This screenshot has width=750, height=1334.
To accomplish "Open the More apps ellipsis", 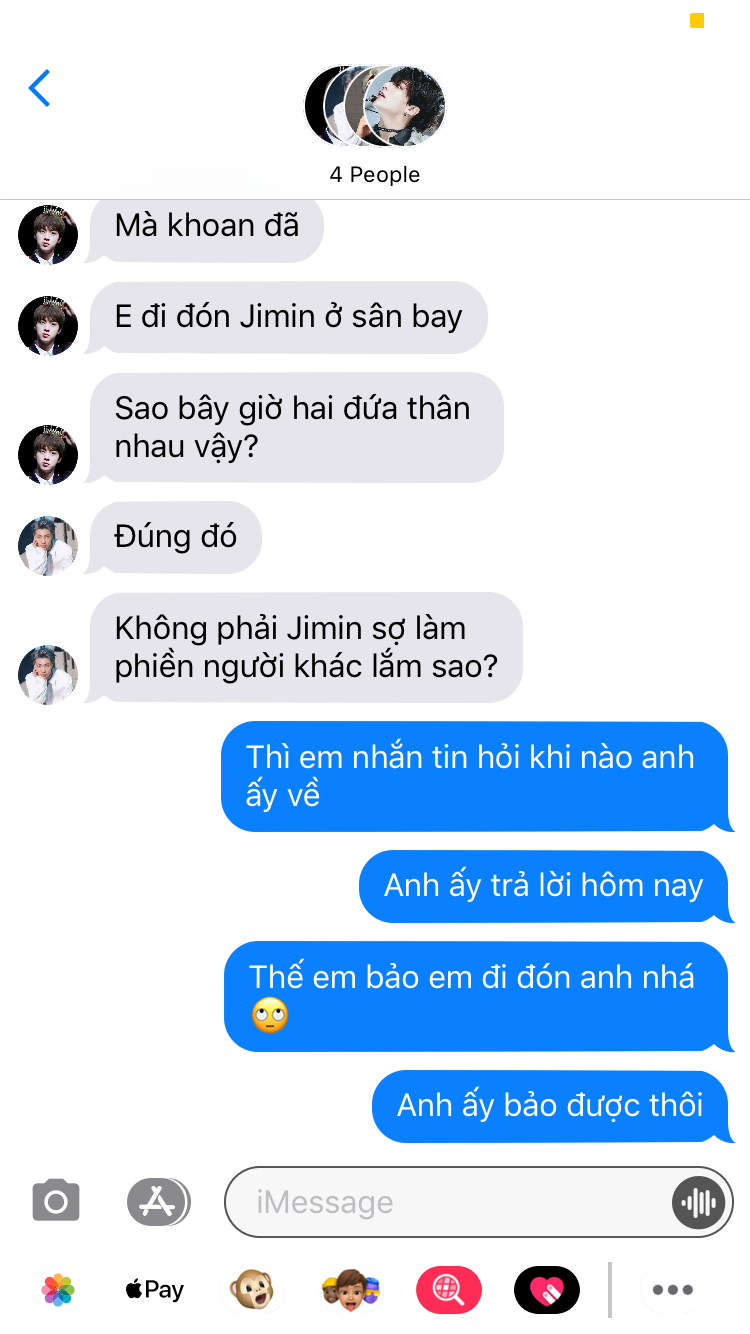I will click(x=672, y=1290).
